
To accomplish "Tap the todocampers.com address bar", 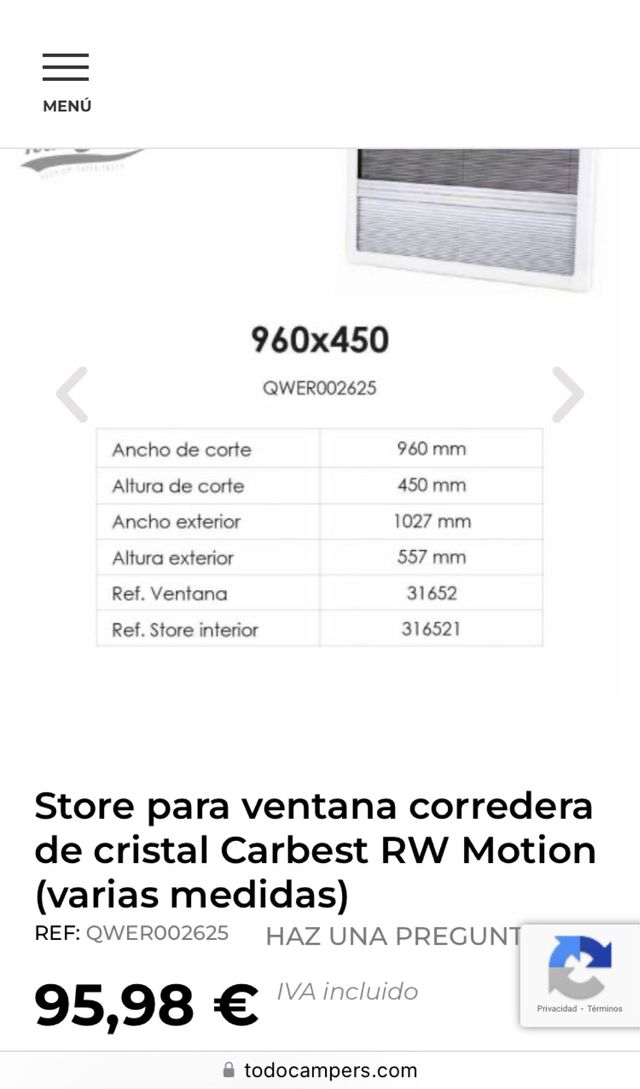I will pos(320,1070).
